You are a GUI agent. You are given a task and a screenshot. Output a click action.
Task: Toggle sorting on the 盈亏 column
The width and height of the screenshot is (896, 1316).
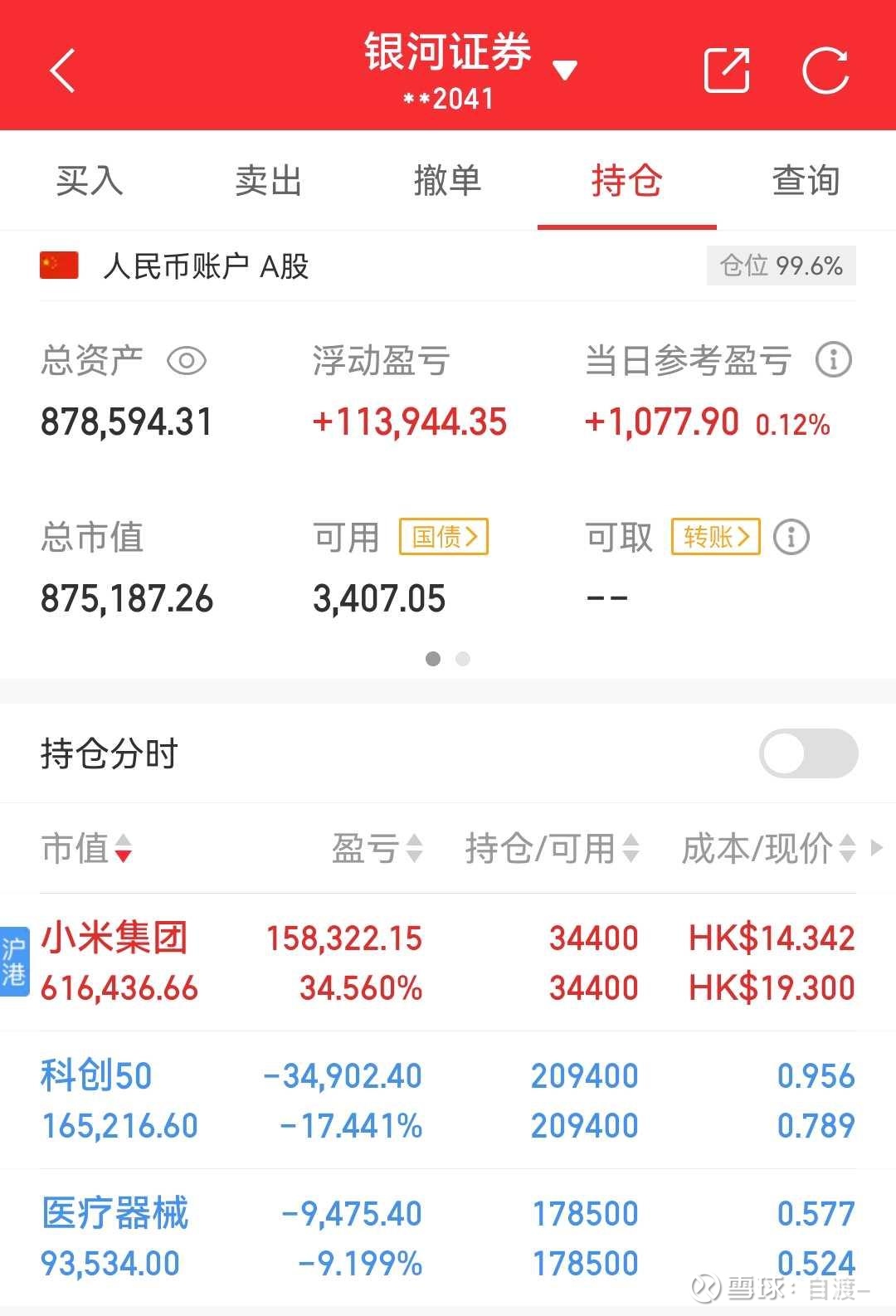click(377, 848)
